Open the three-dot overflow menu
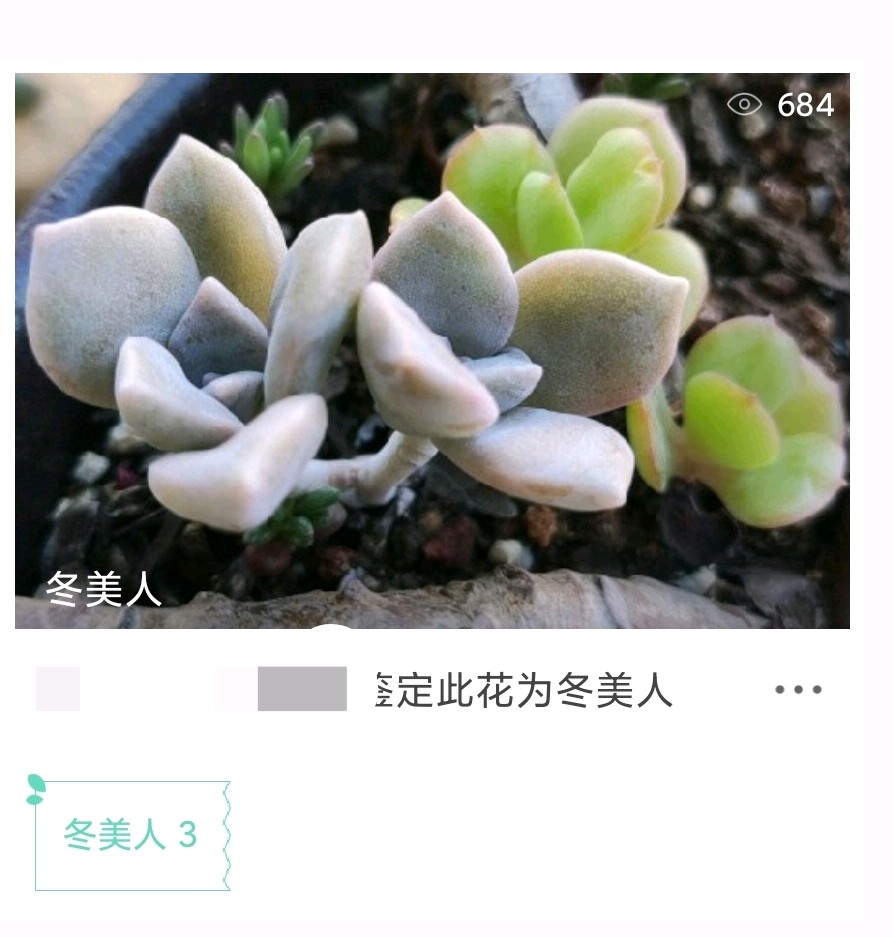The image size is (893, 937). tap(797, 690)
